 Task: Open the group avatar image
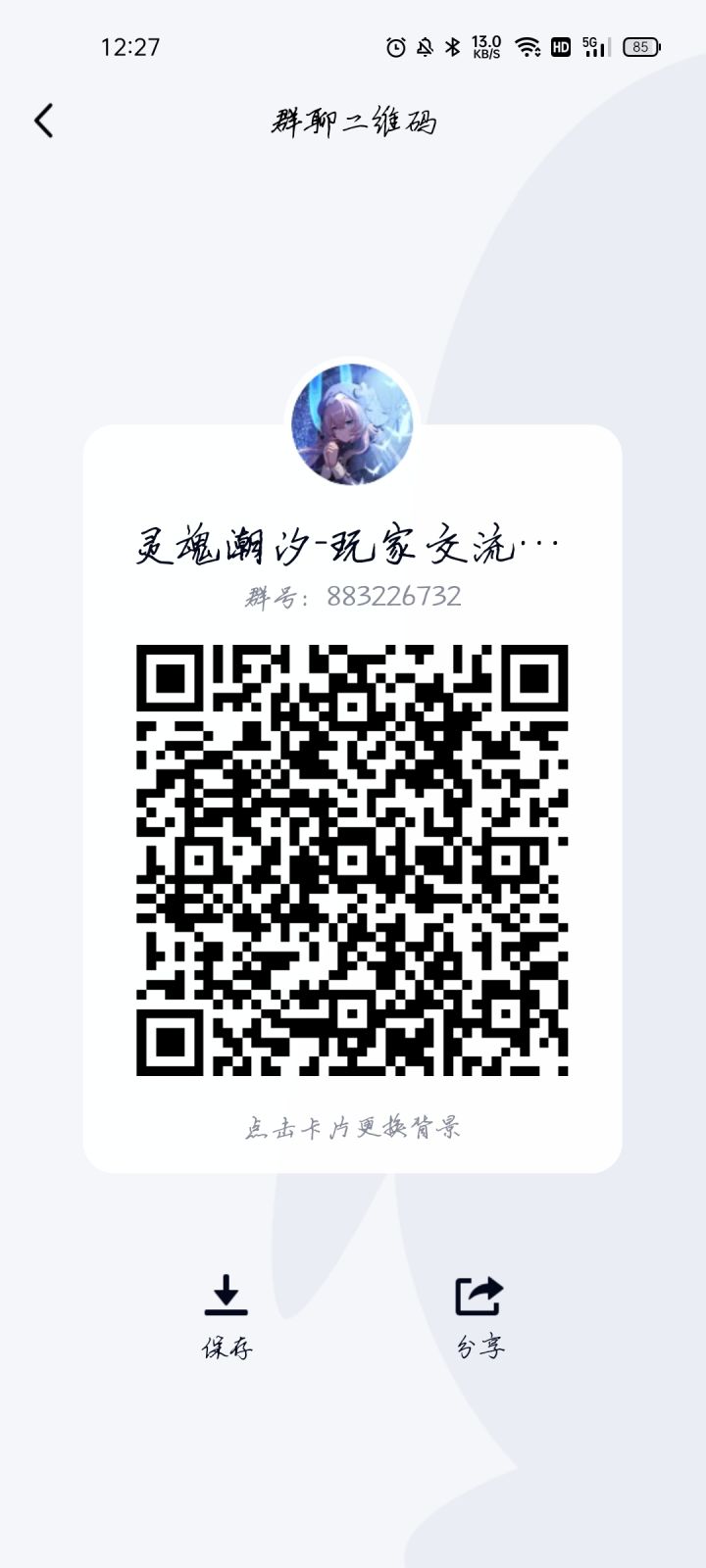tap(352, 421)
